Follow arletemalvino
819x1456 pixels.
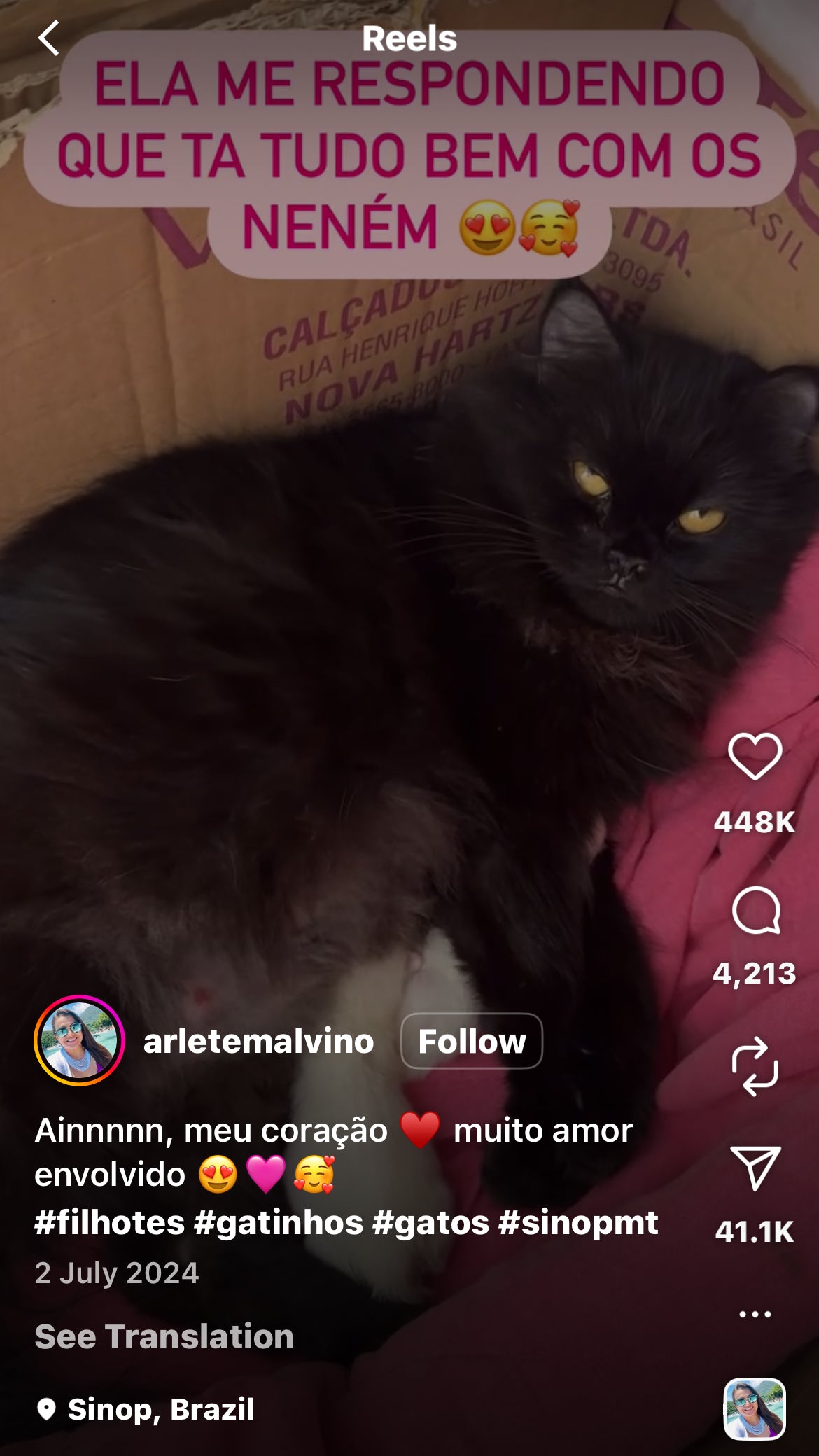coord(471,1041)
